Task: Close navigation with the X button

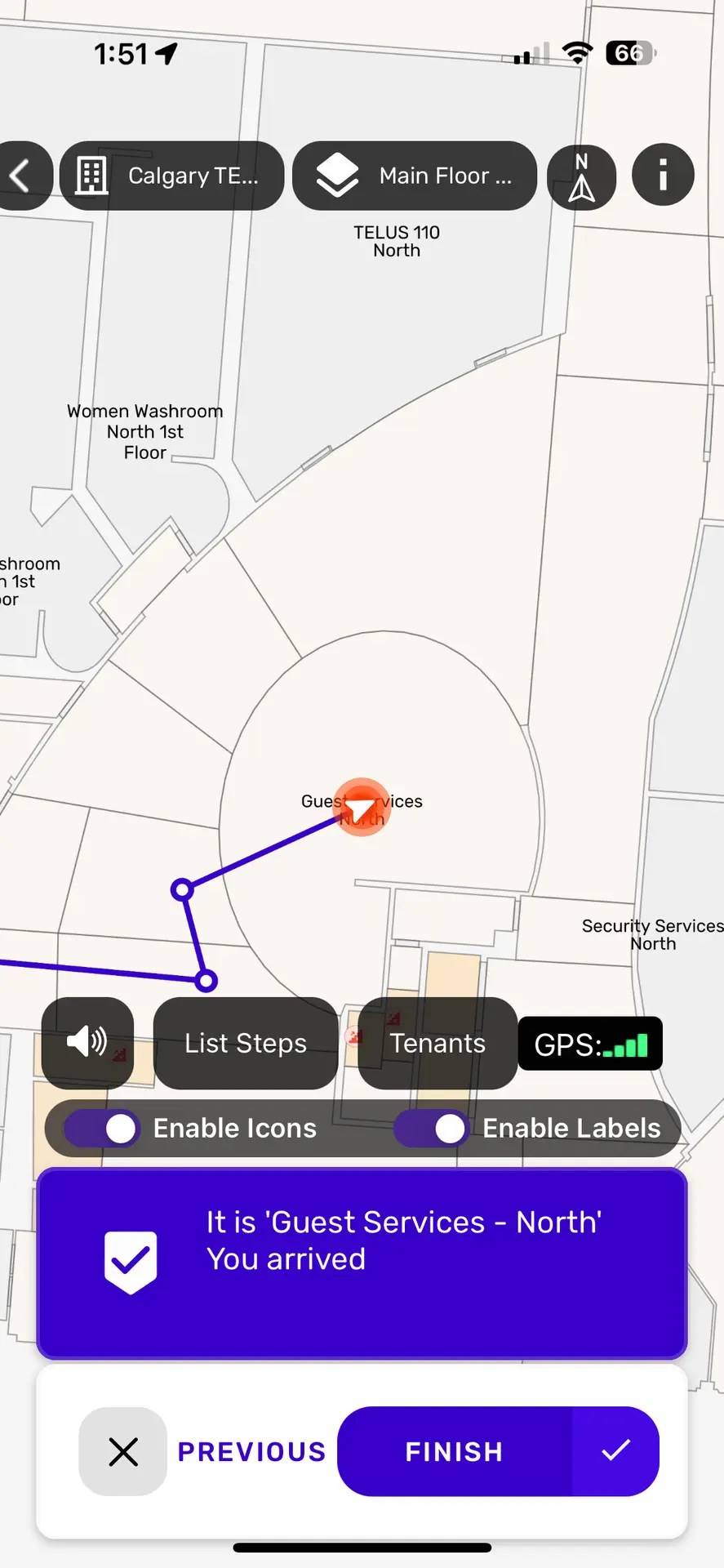Action: (123, 1451)
